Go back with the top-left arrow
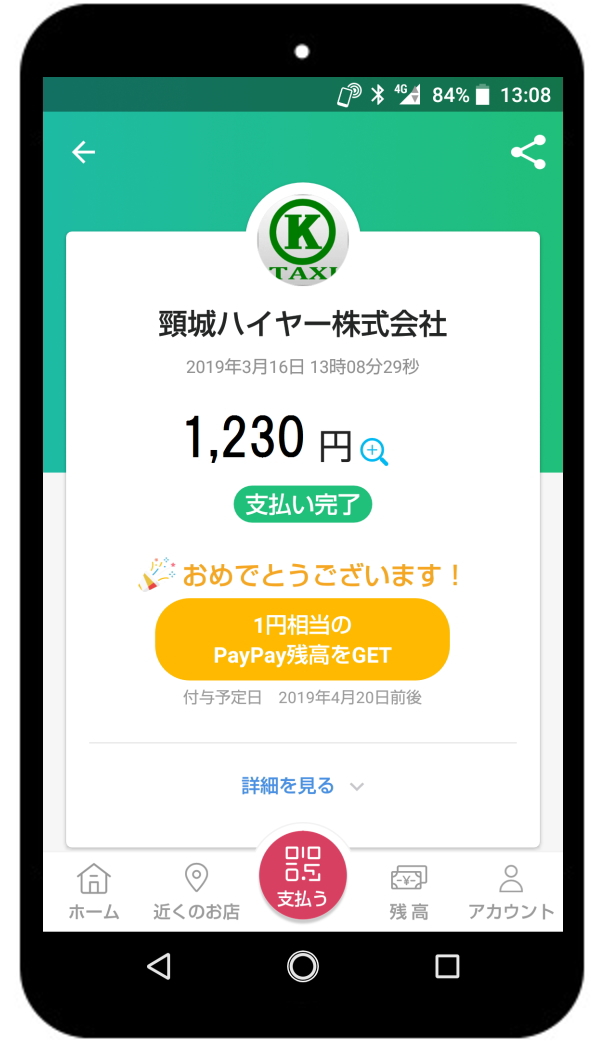Image resolution: width=600 pixels, height=1050 pixels. [x=84, y=153]
